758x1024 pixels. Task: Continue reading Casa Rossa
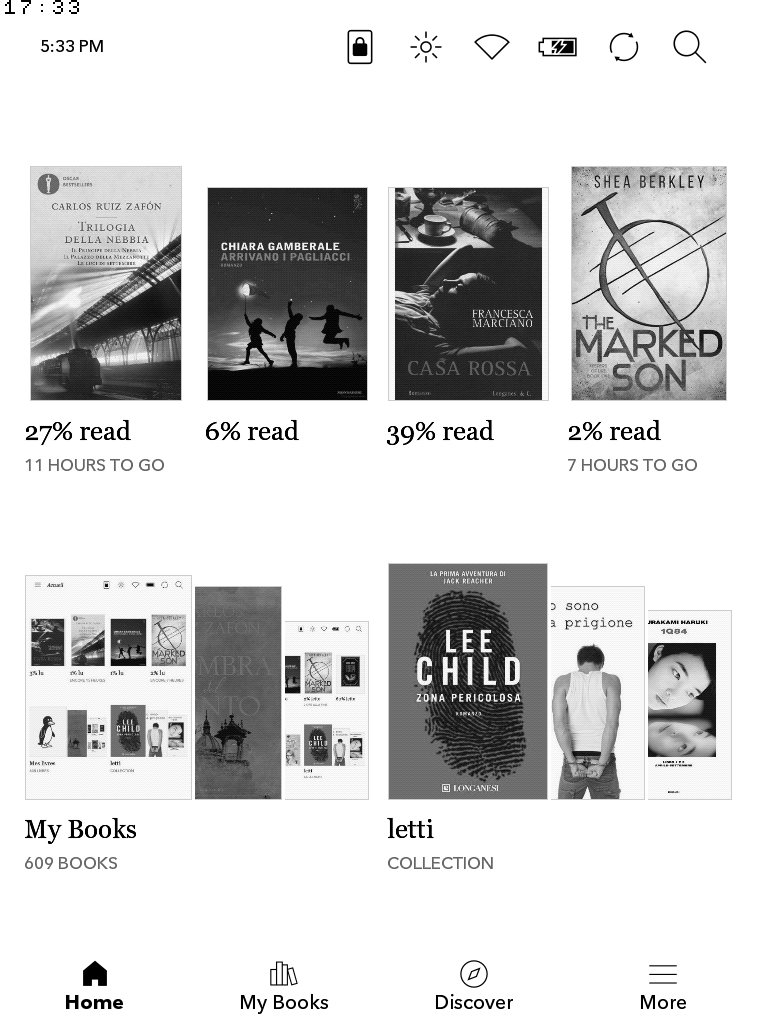468,294
